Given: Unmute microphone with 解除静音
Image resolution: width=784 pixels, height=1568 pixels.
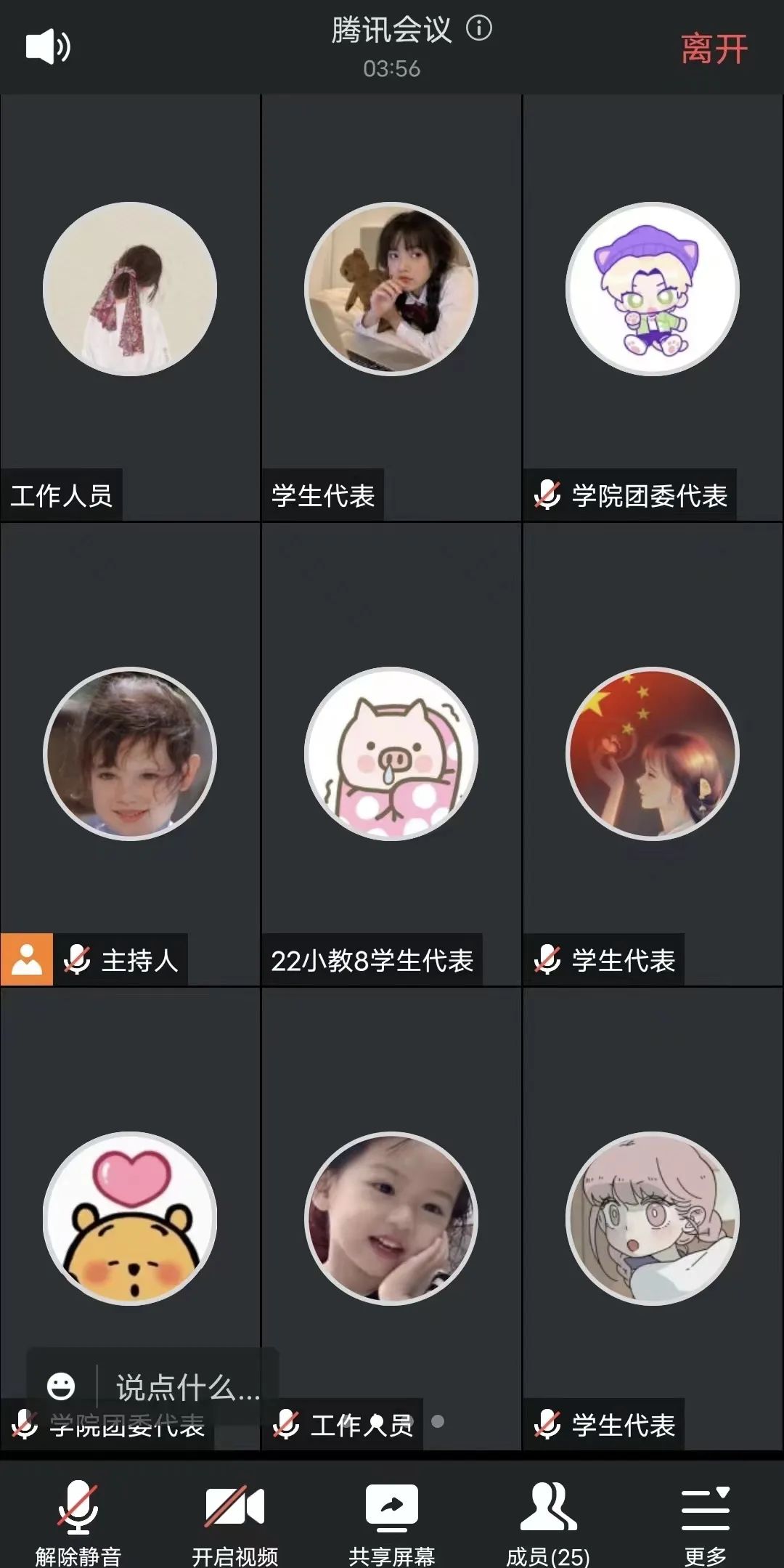Looking at the screenshot, I should coord(78,1523).
